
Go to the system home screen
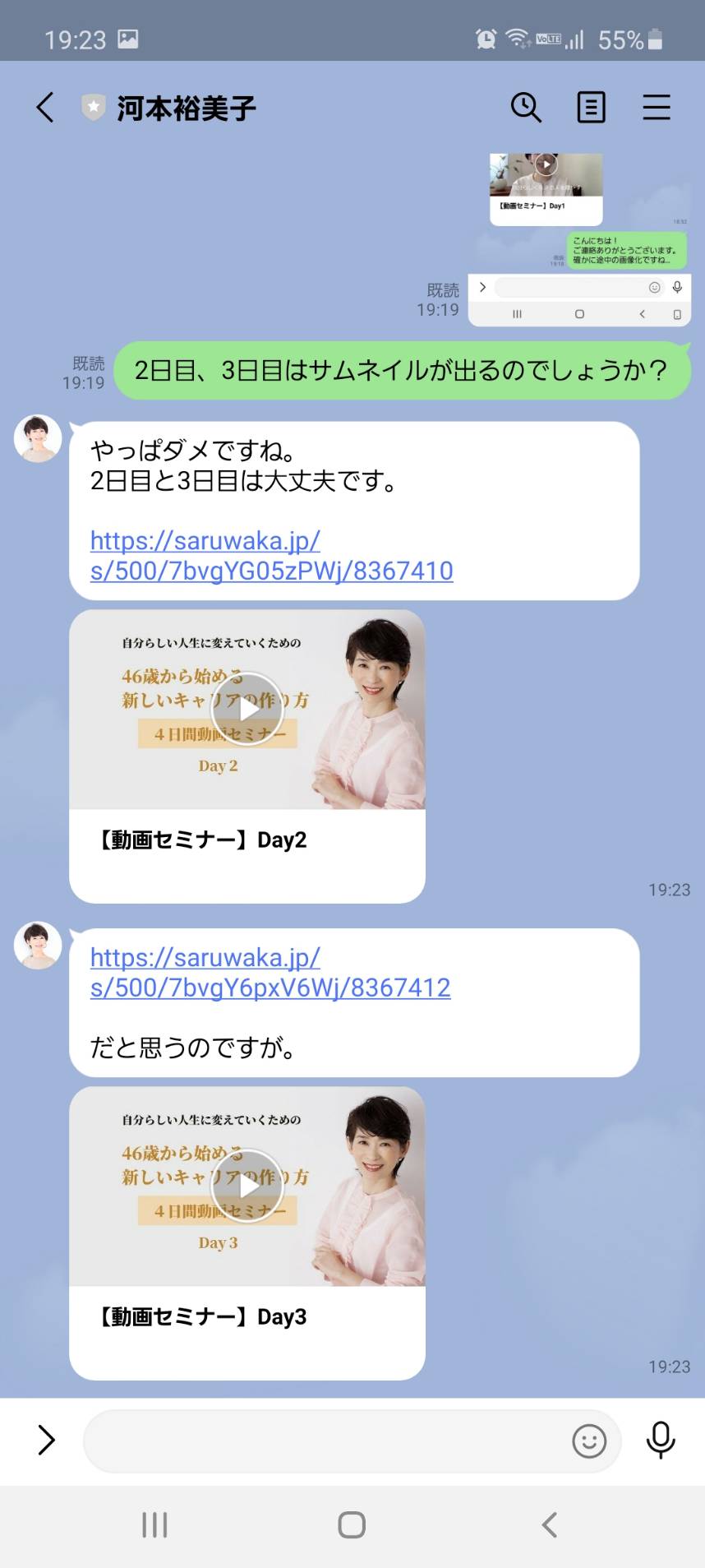pos(352,1525)
